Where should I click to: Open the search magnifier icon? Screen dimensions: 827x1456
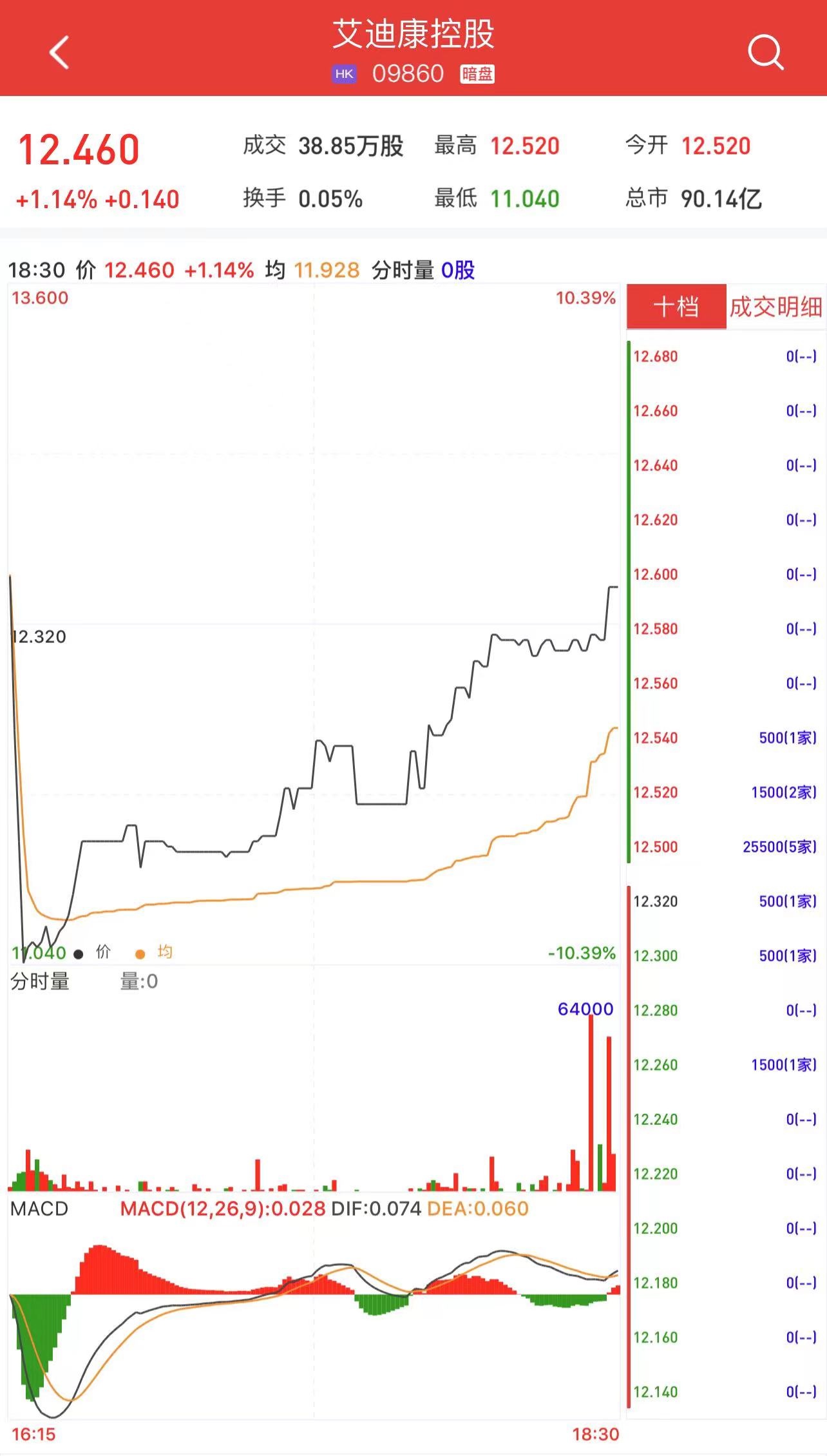pyautogui.click(x=765, y=52)
